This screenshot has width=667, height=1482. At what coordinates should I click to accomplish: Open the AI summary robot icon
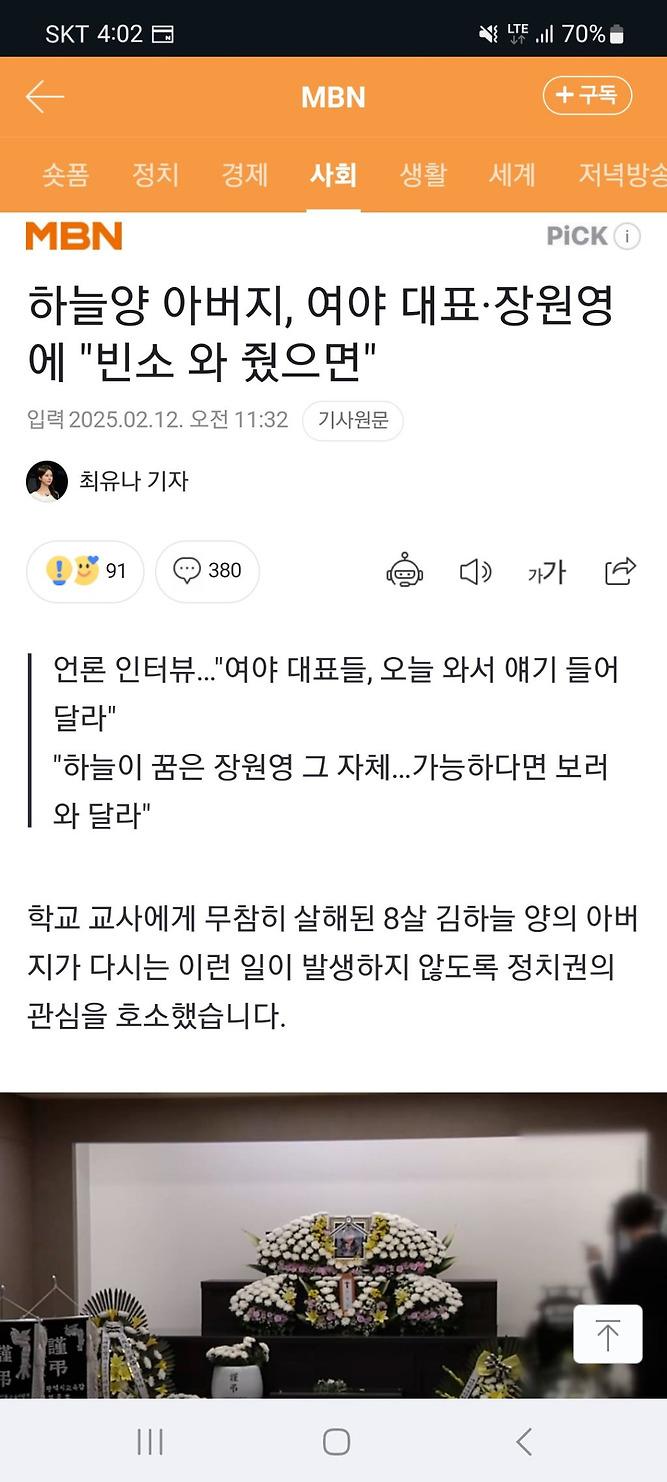click(x=405, y=571)
